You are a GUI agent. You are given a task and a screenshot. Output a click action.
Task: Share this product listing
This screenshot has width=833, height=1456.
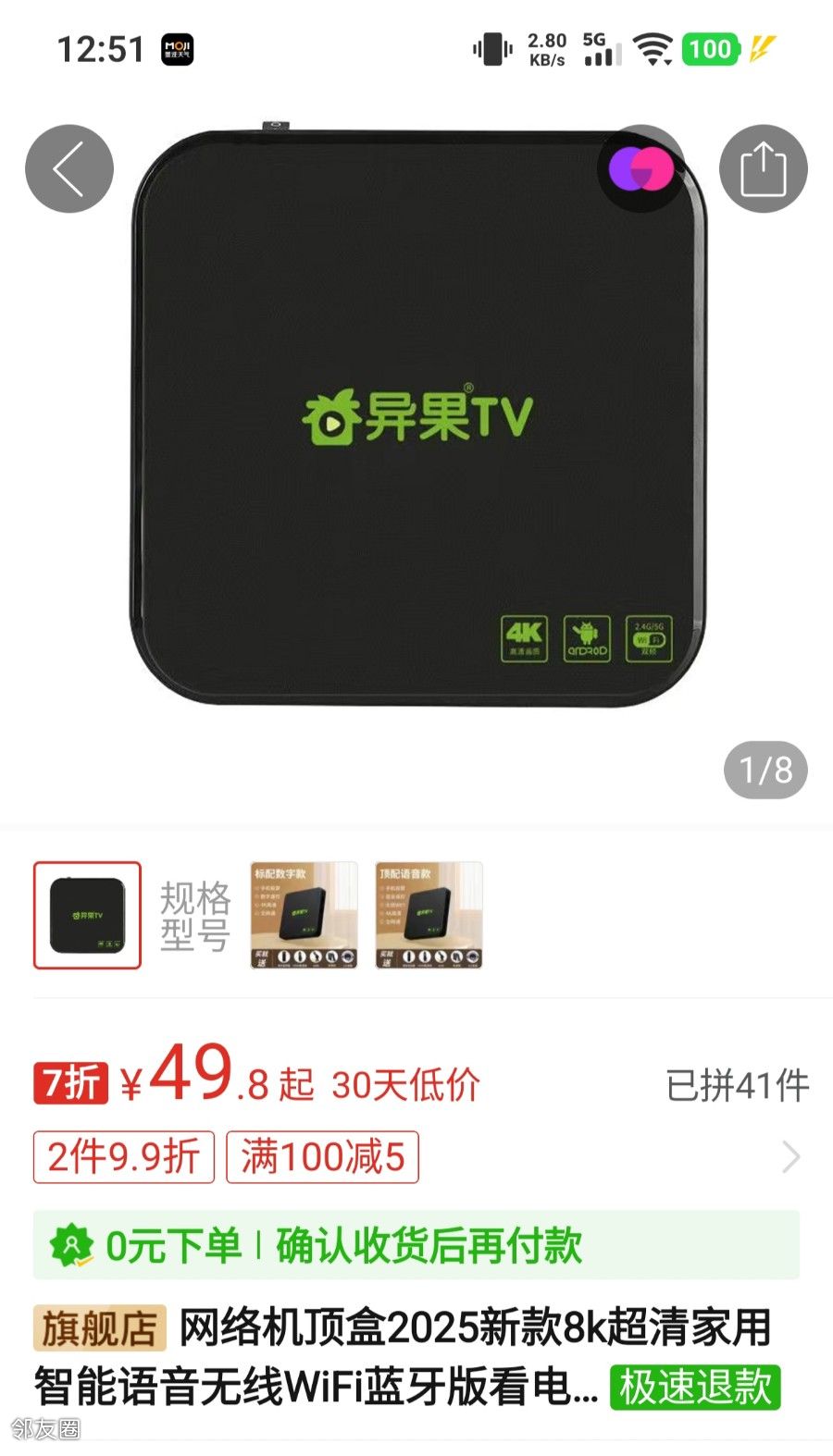(764, 169)
